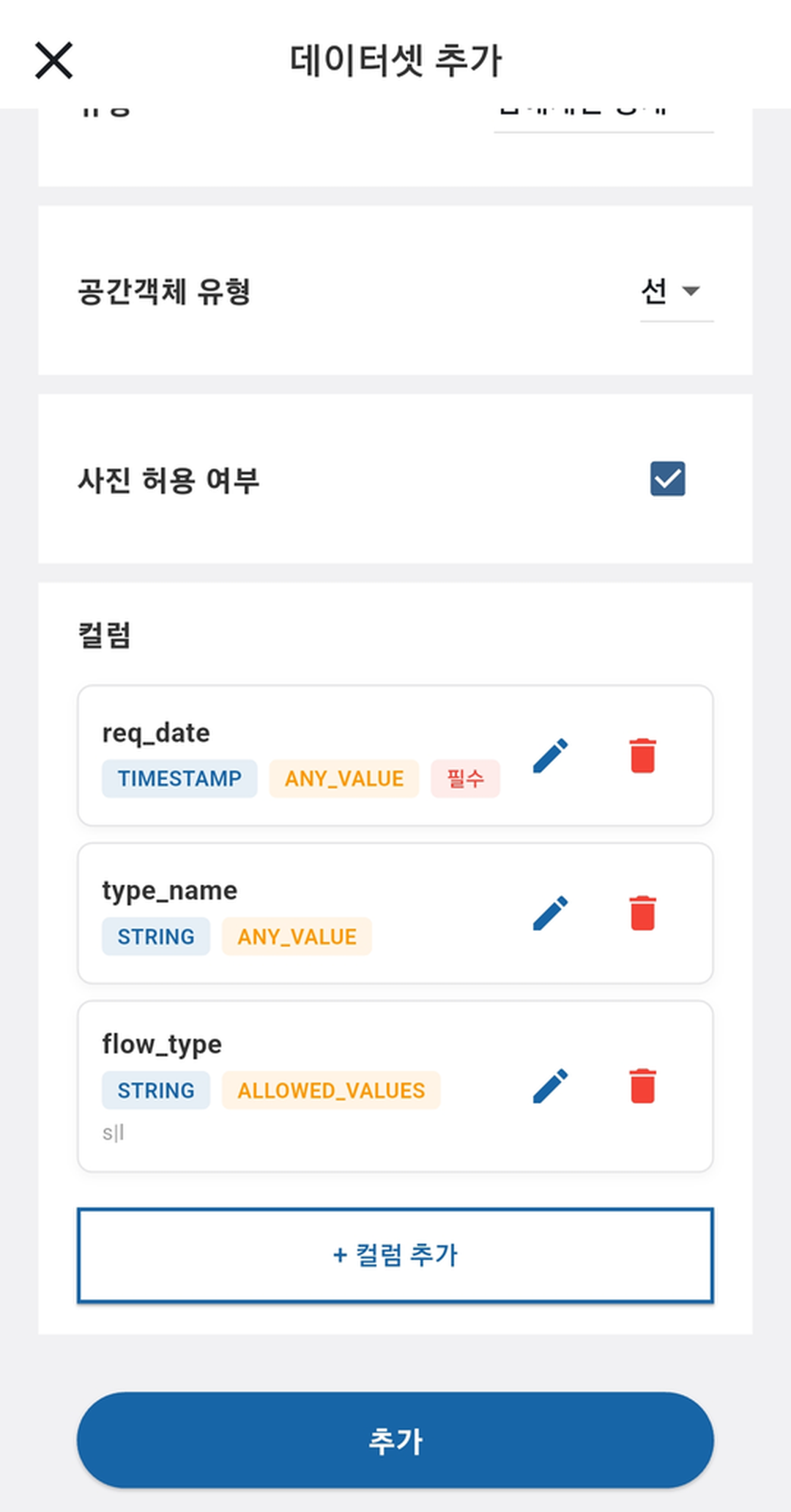This screenshot has height=1512, width=791.
Task: Select the ANY_VALUE tag on type_name
Action: (297, 935)
